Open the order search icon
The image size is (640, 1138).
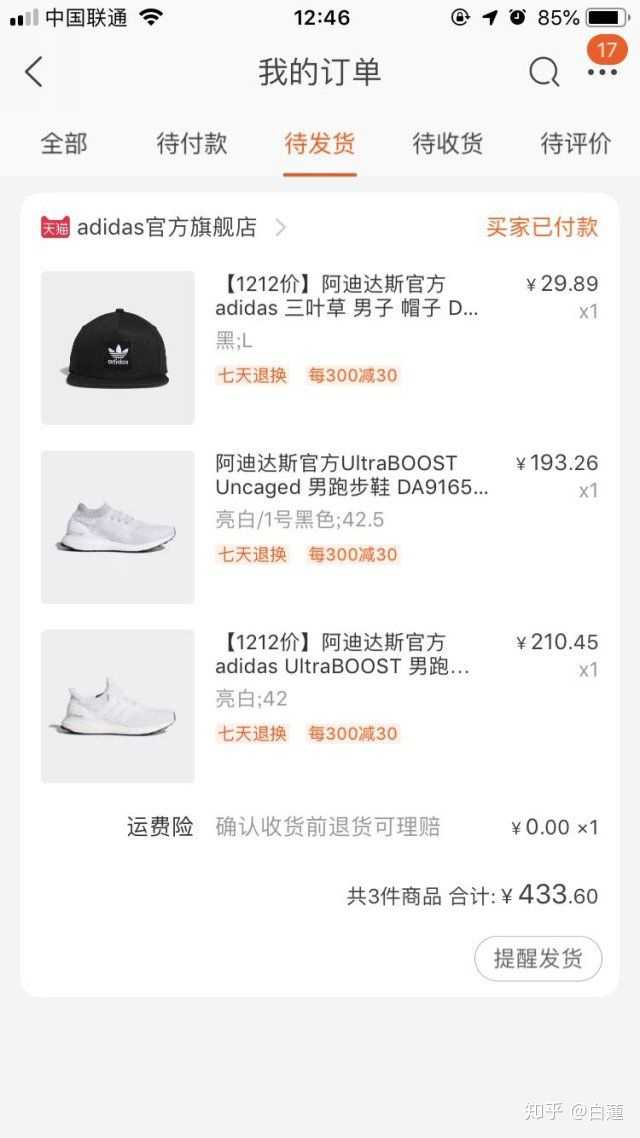[544, 72]
